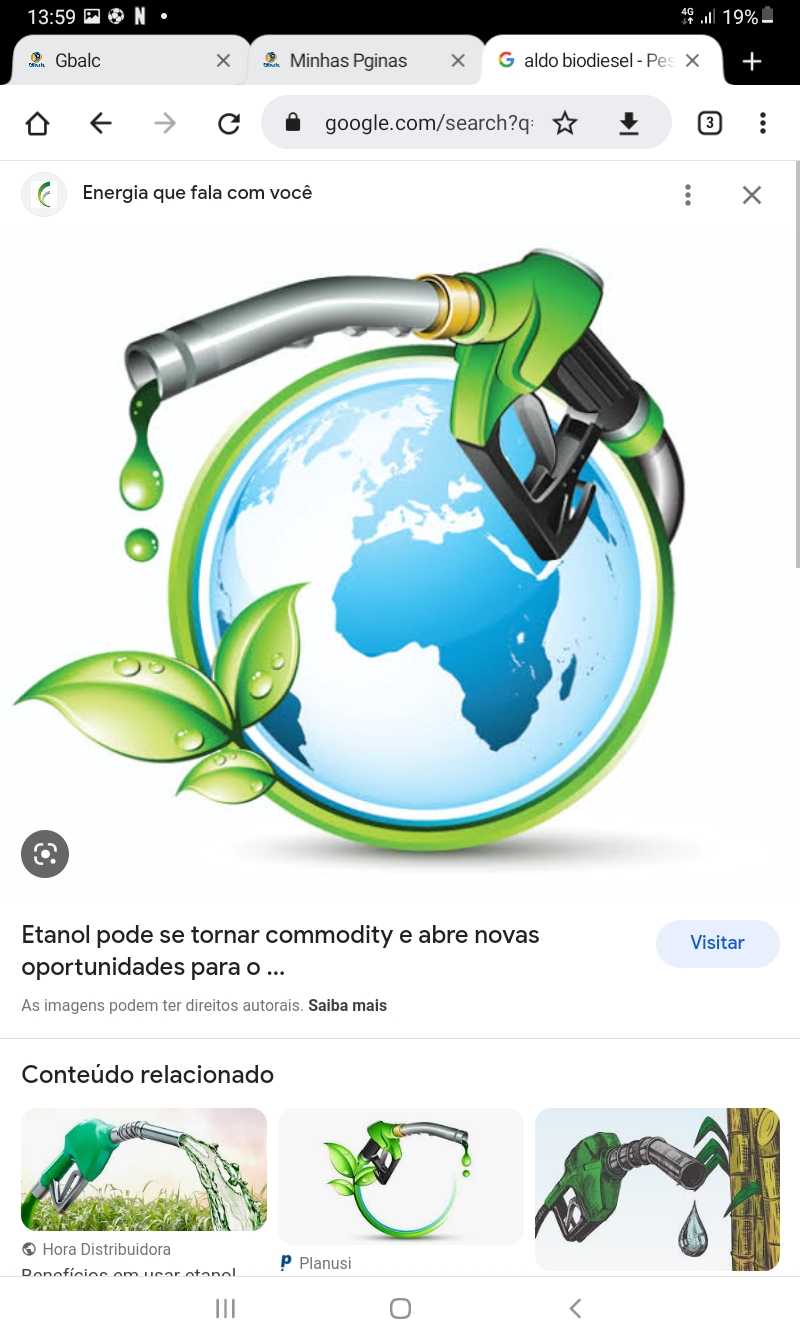Download the page

coord(628,123)
